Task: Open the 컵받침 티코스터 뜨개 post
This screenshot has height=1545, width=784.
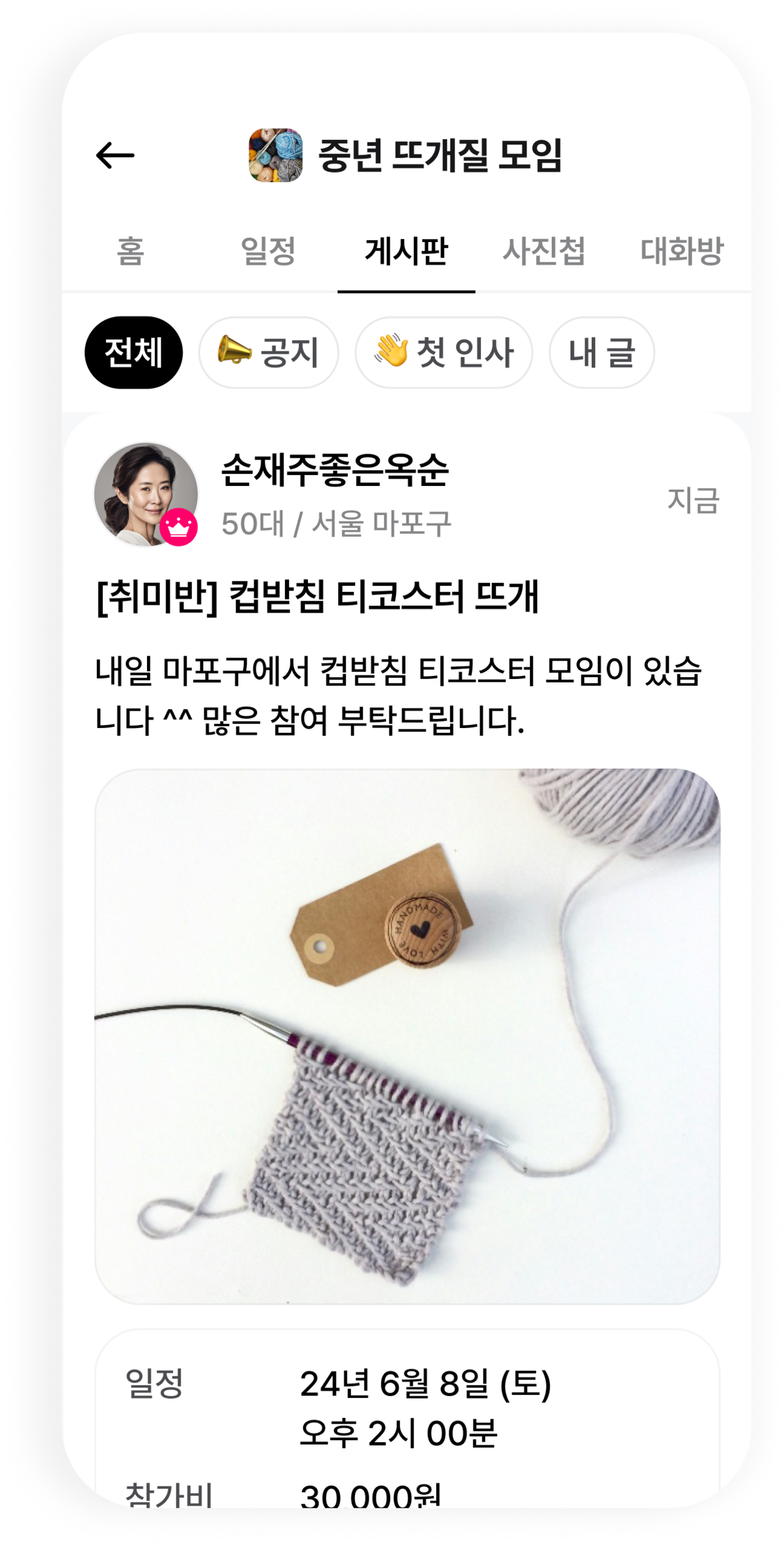Action: pos(317,596)
